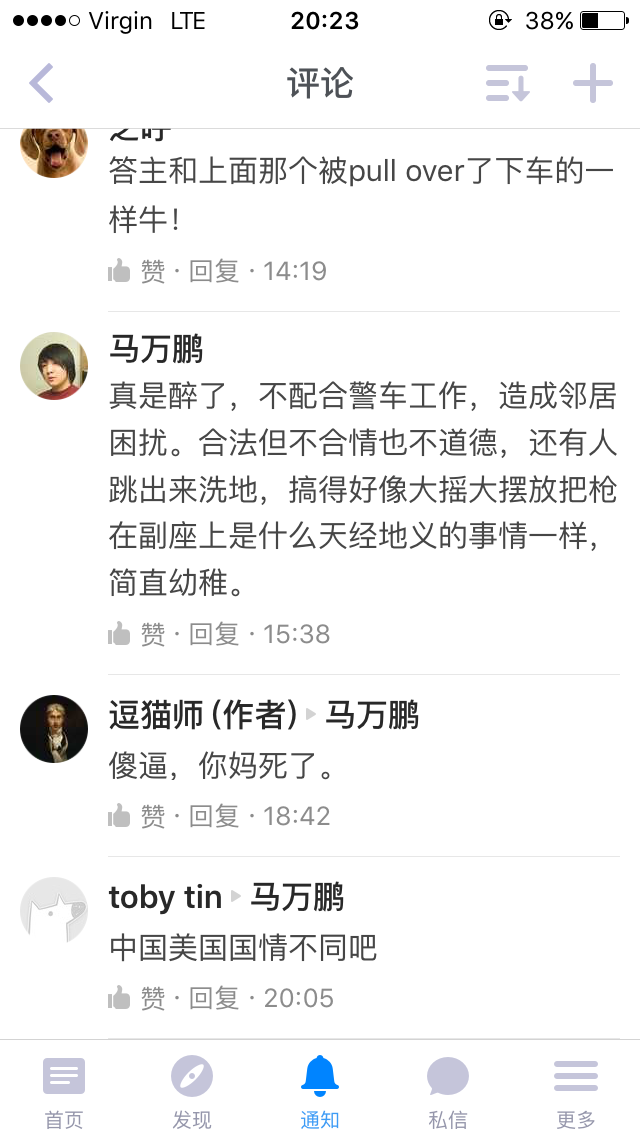Go back from the 评论 screen
Image resolution: width=640 pixels, height=1136 pixels.
click(x=42, y=83)
